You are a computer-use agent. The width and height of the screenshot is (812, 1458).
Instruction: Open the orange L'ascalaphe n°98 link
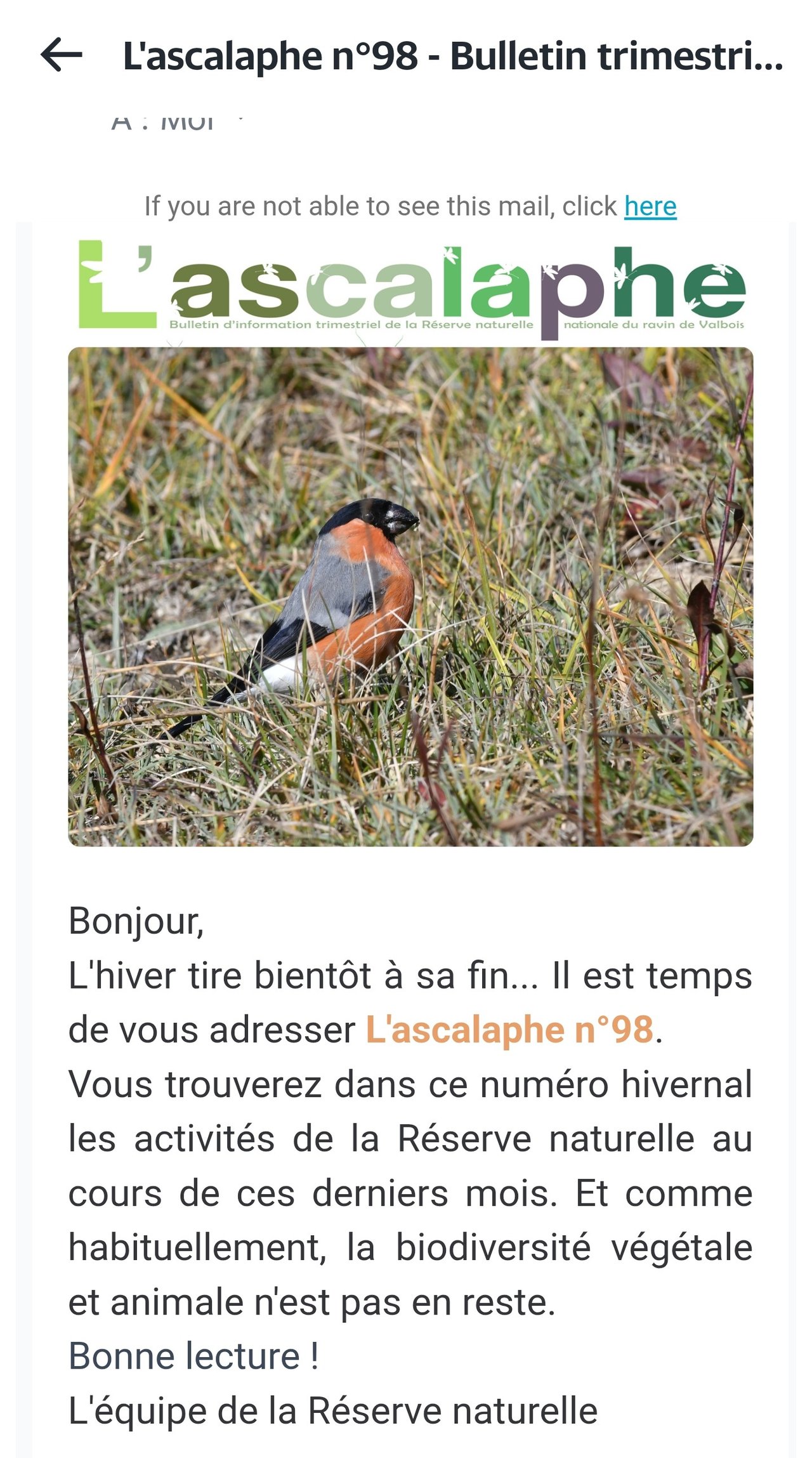509,1029
